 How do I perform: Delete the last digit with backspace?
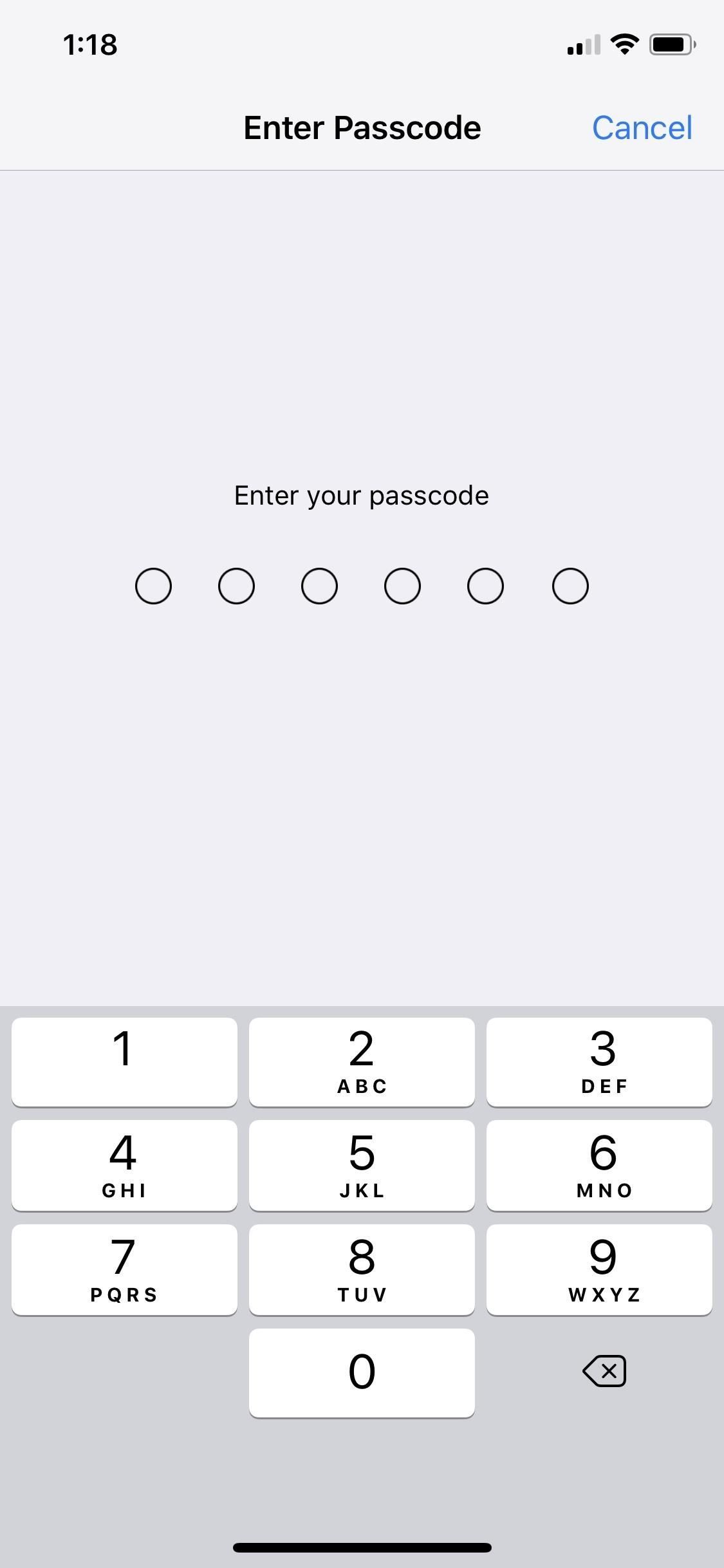pos(604,1371)
